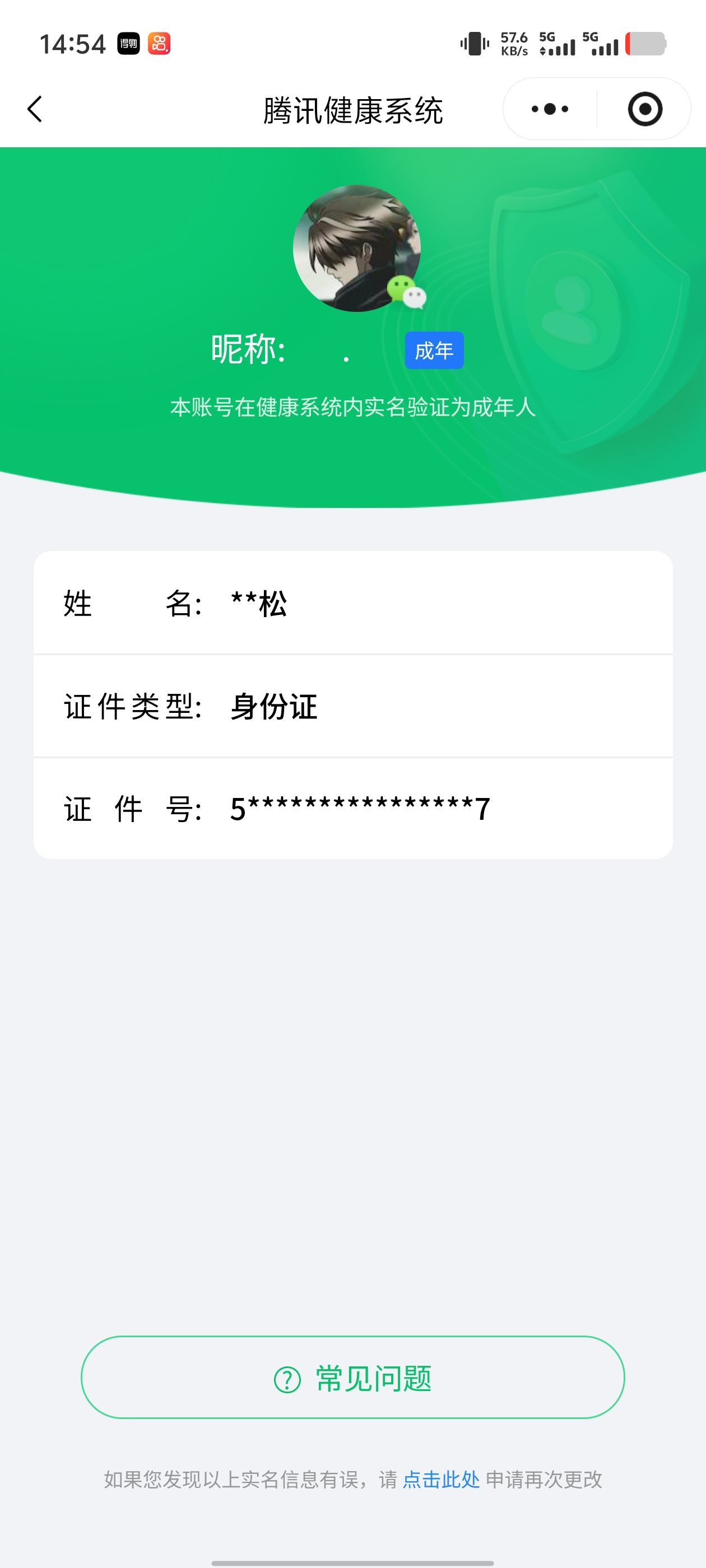Expand the 证件类型 document type row
This screenshot has width=706, height=1568.
click(x=352, y=706)
